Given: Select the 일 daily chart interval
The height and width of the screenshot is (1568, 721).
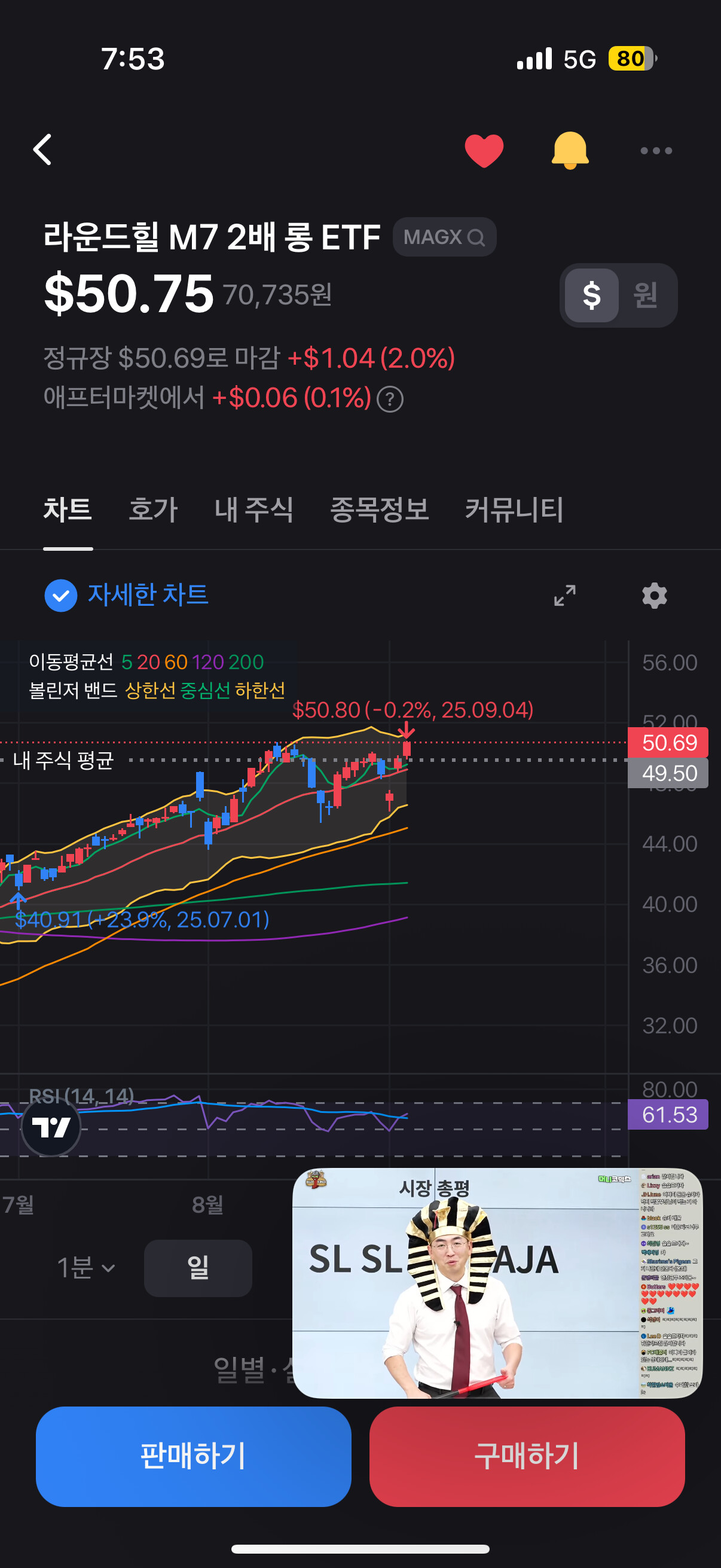Looking at the screenshot, I should pyautogui.click(x=198, y=1268).
